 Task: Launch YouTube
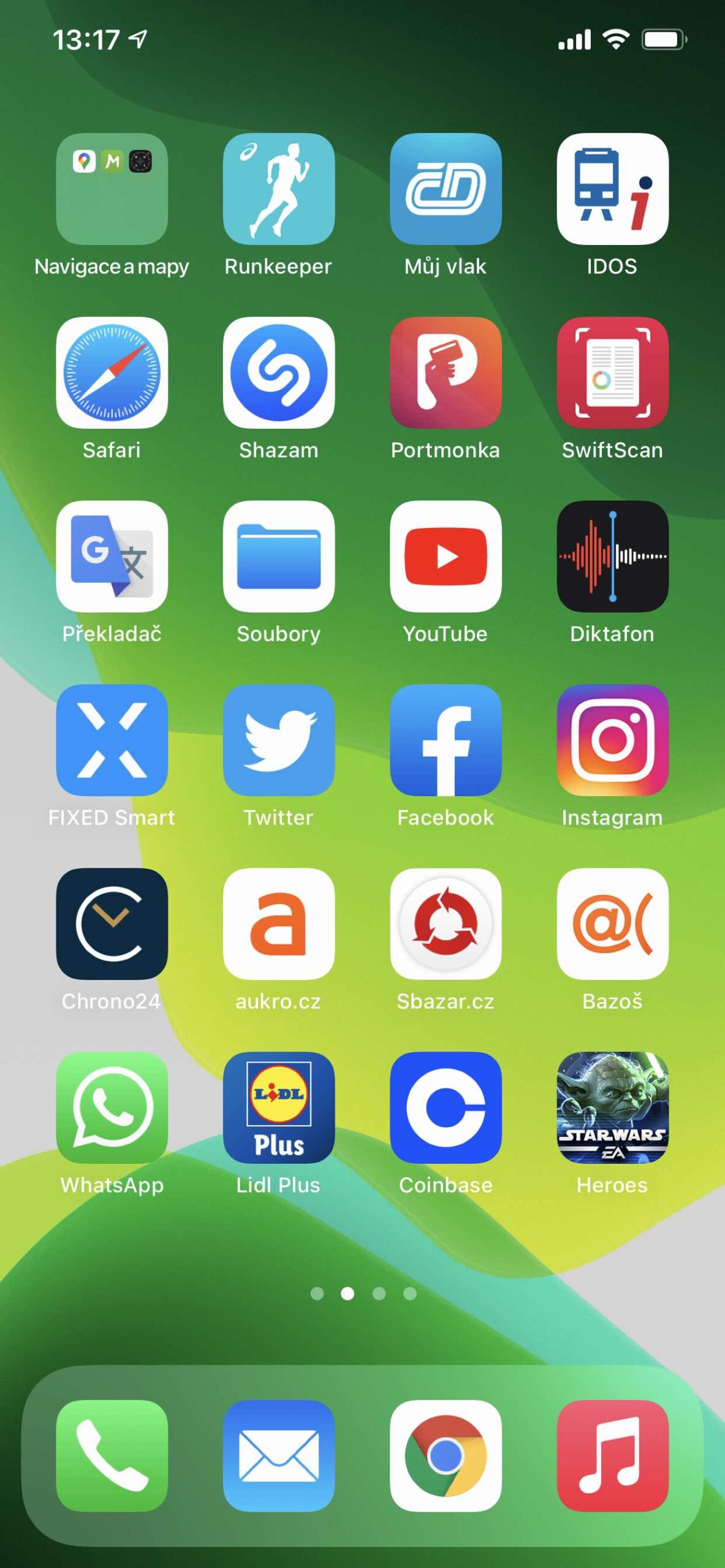click(x=446, y=556)
